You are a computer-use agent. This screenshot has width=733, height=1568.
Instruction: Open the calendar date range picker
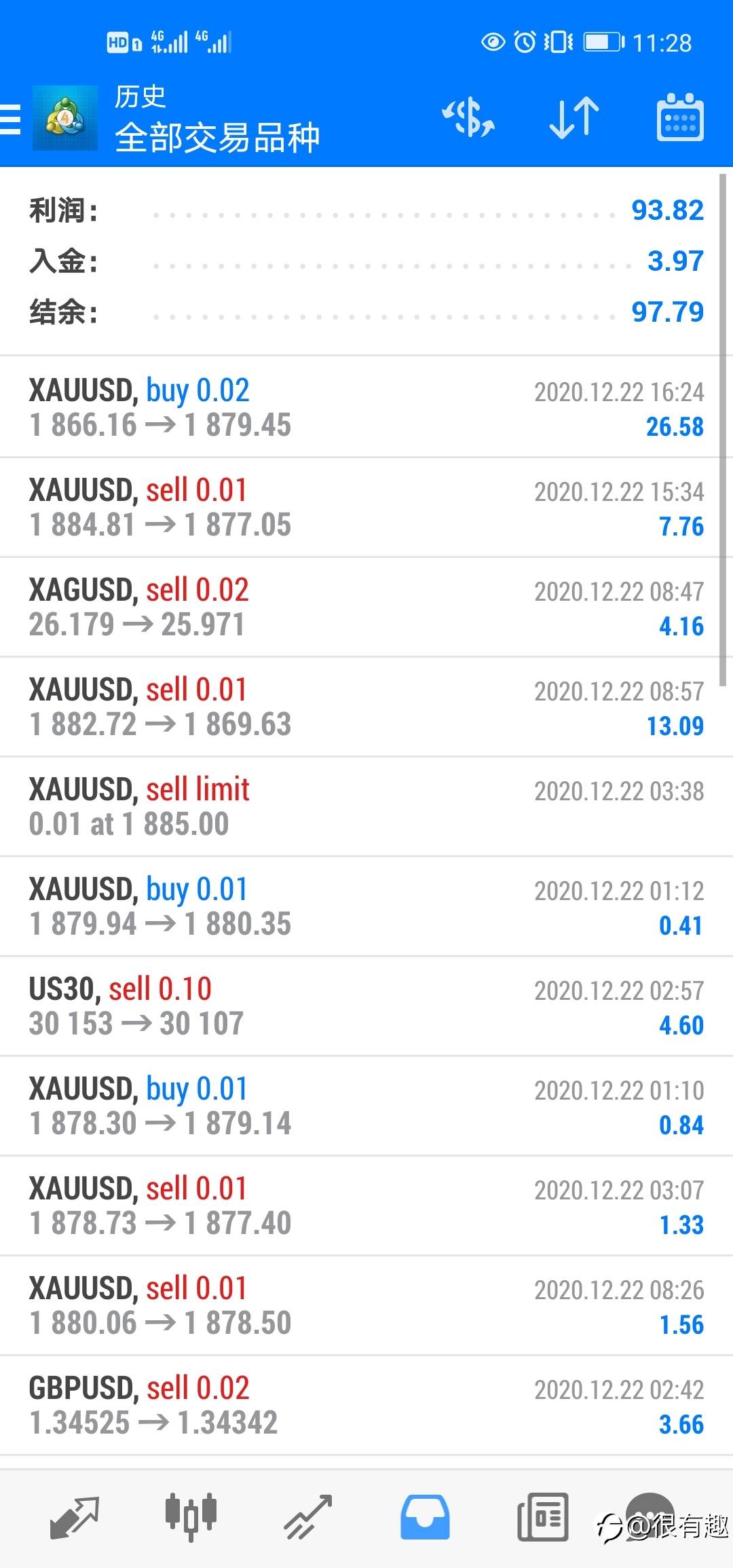click(679, 118)
